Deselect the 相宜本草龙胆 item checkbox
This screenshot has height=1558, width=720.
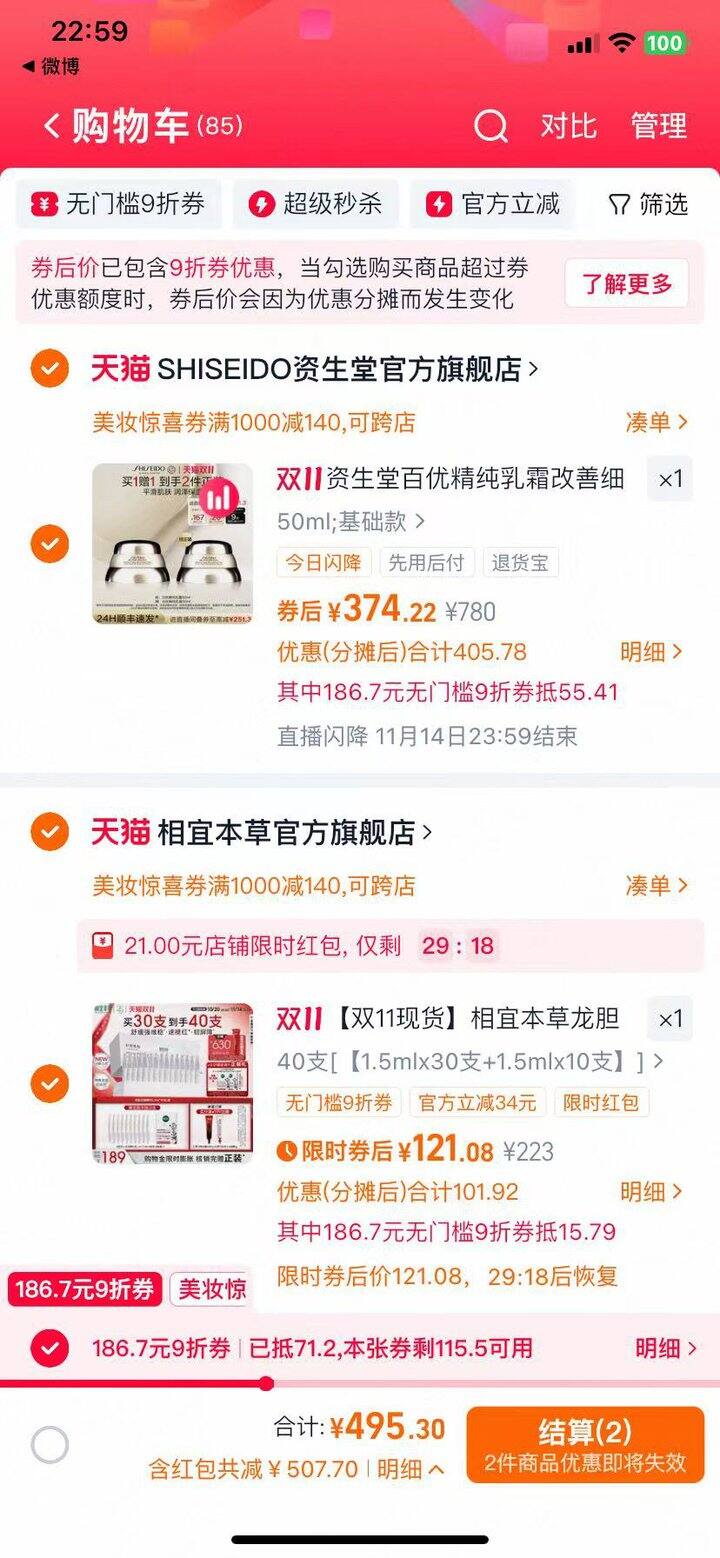tap(50, 1083)
